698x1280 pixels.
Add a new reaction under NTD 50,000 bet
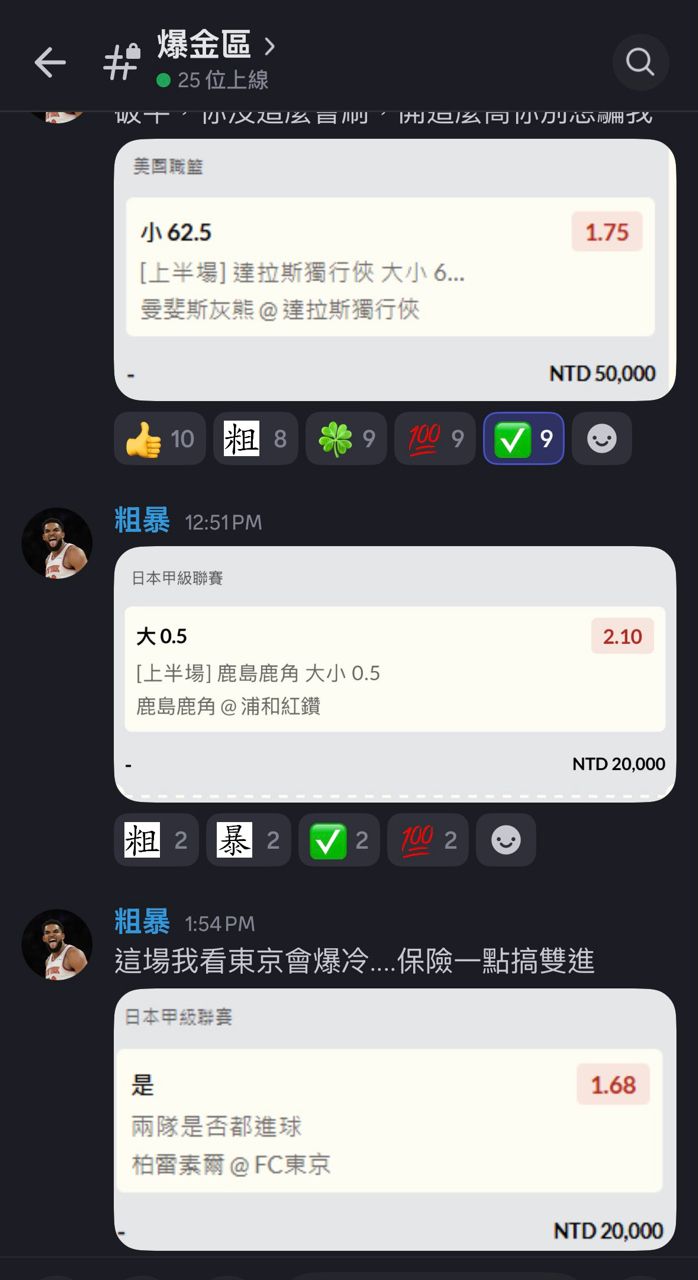click(x=601, y=439)
